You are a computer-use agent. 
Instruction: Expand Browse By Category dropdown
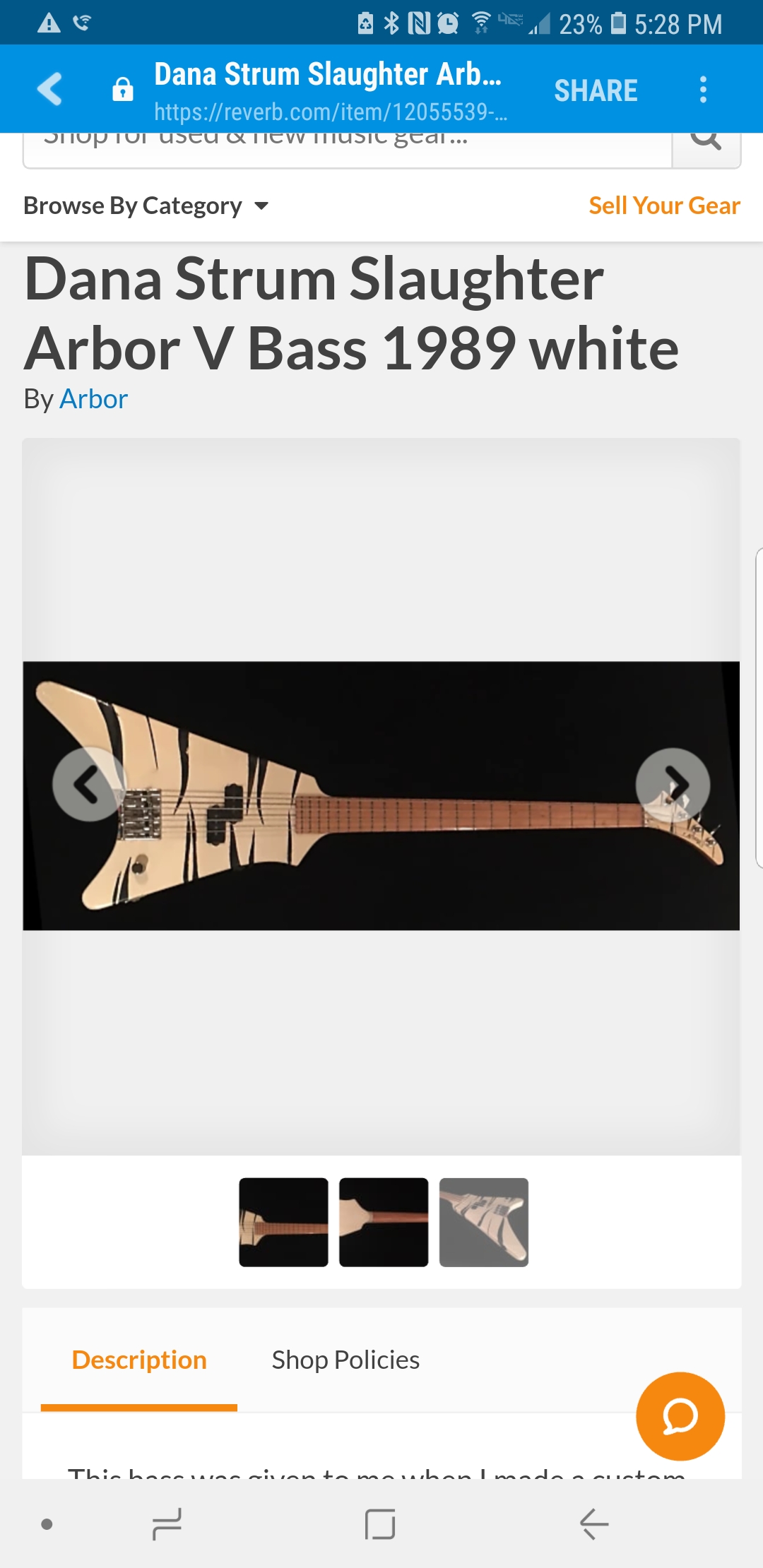(146, 206)
